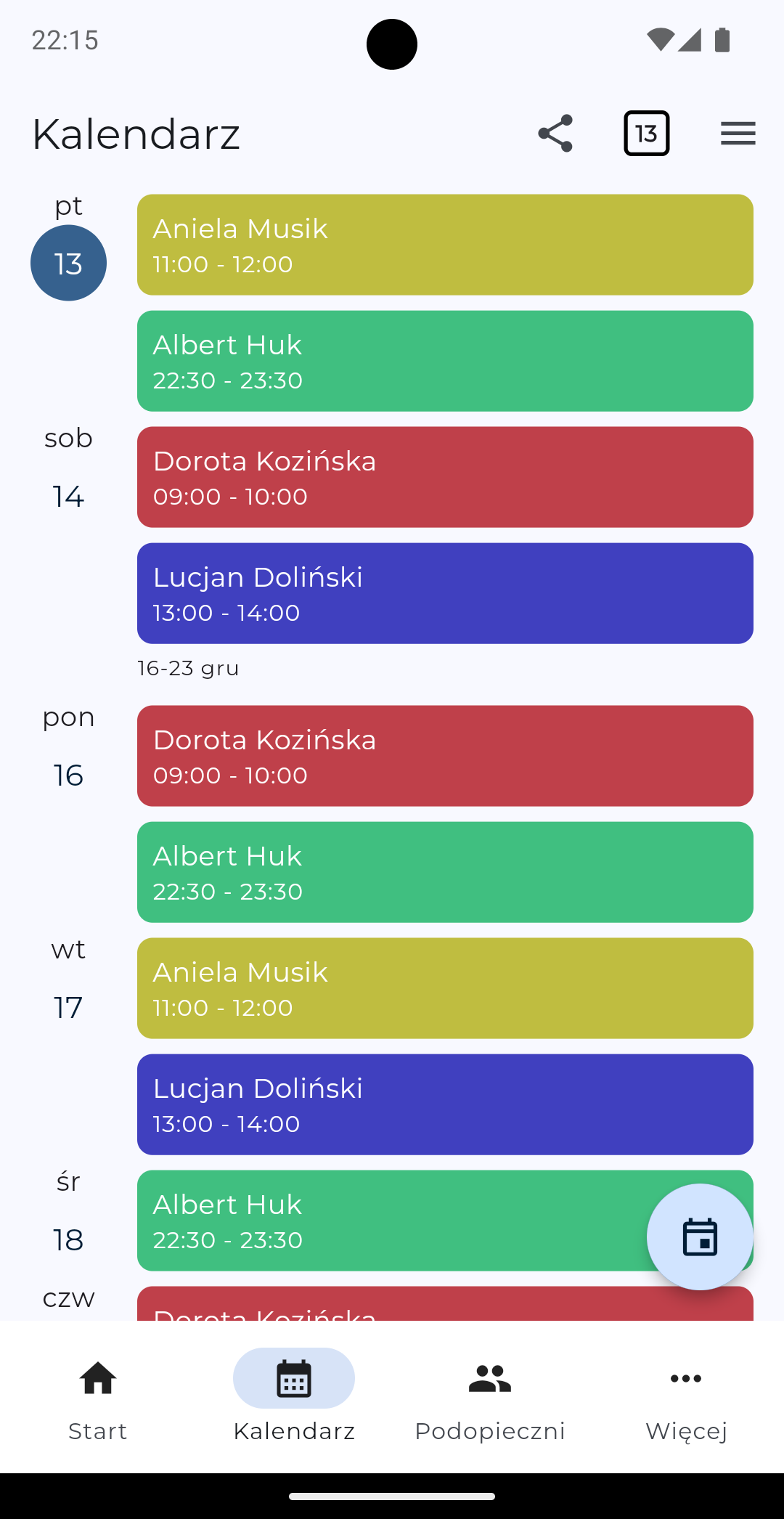
Task: Open the hamburger menu icon
Action: tap(738, 133)
